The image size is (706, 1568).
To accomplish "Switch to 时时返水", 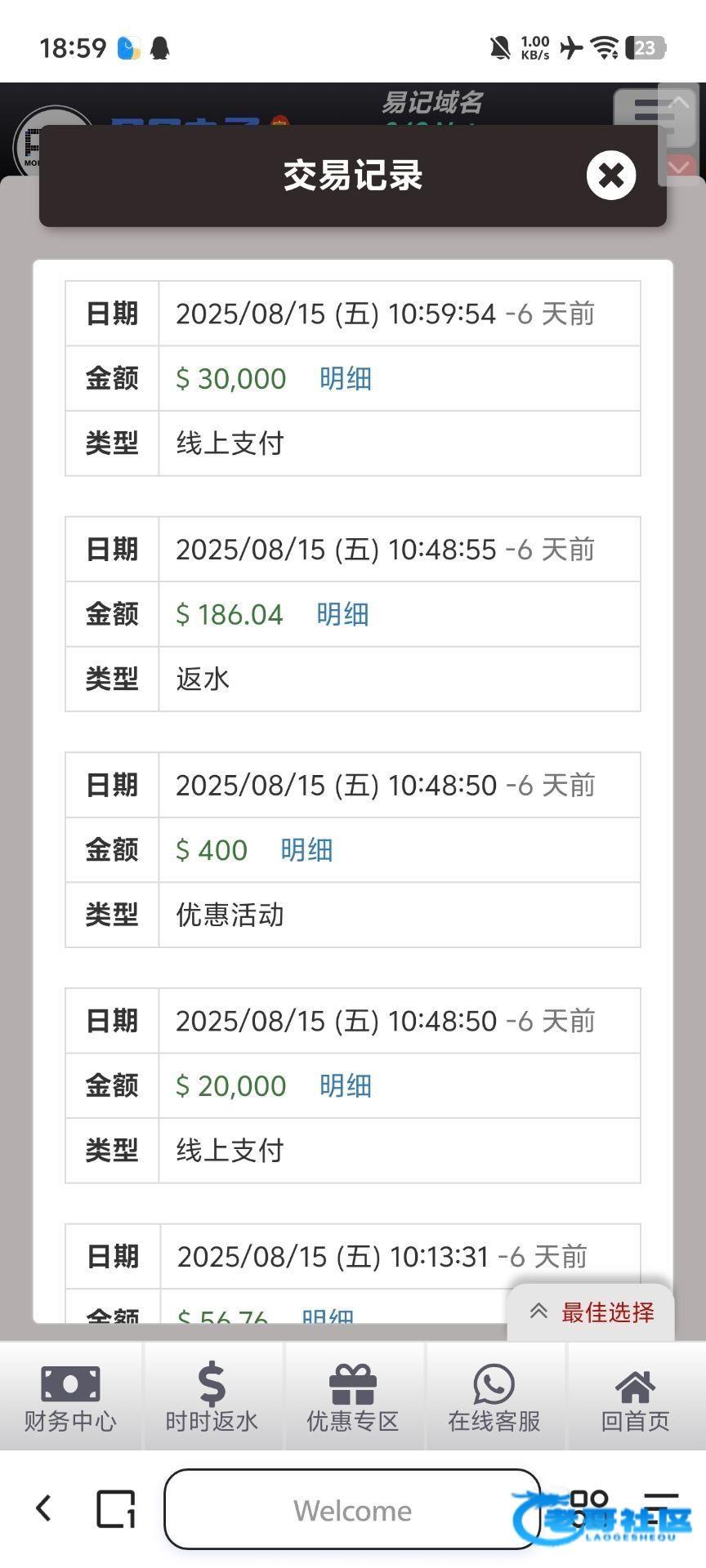I will coord(212,1397).
